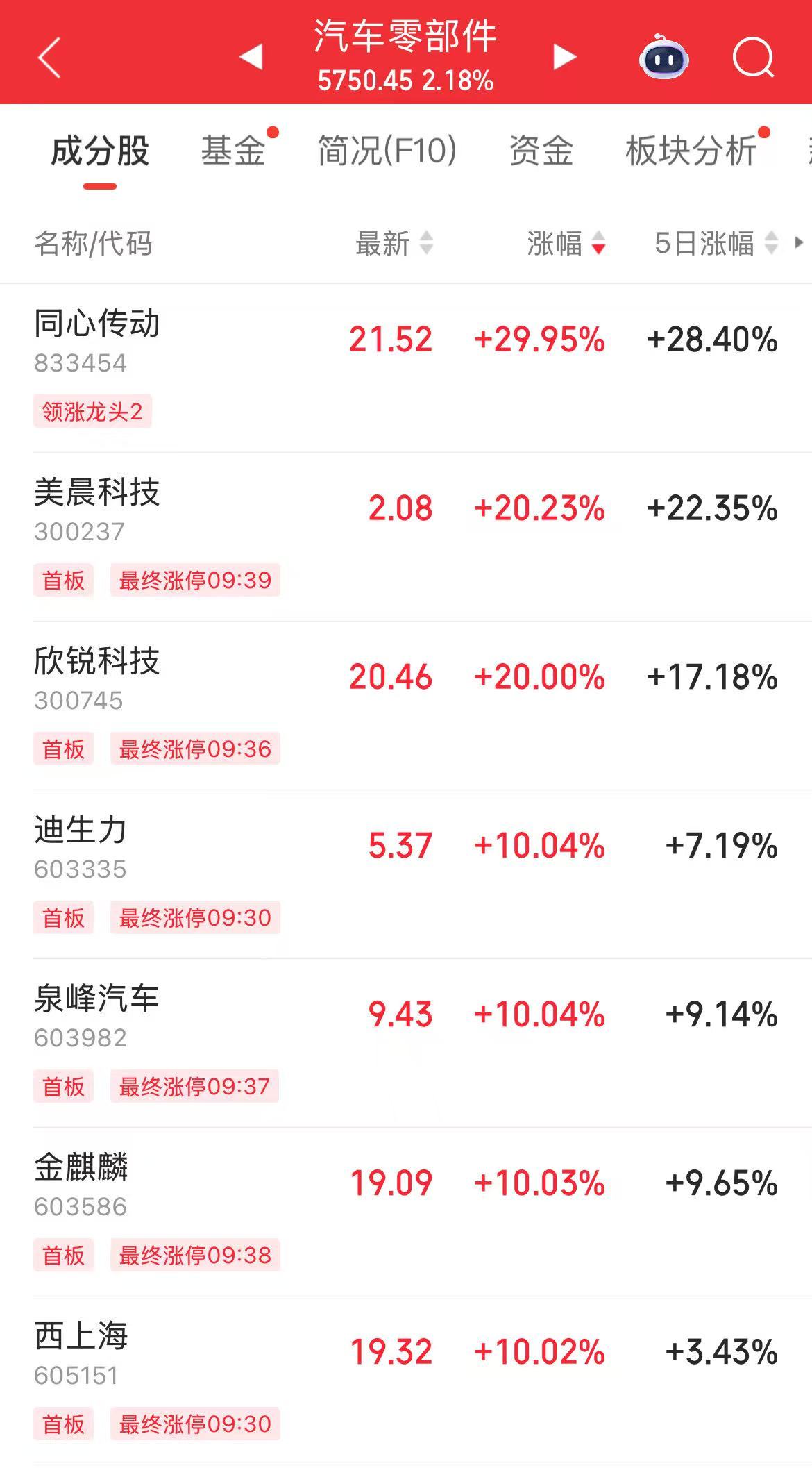Open stock 迪生力 603335

[x=406, y=874]
